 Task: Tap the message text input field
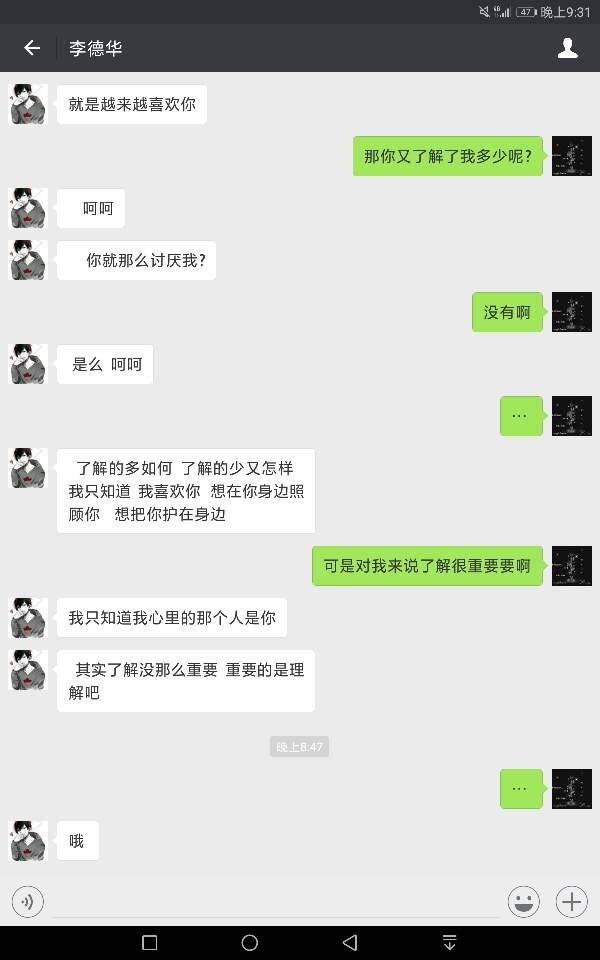click(275, 901)
